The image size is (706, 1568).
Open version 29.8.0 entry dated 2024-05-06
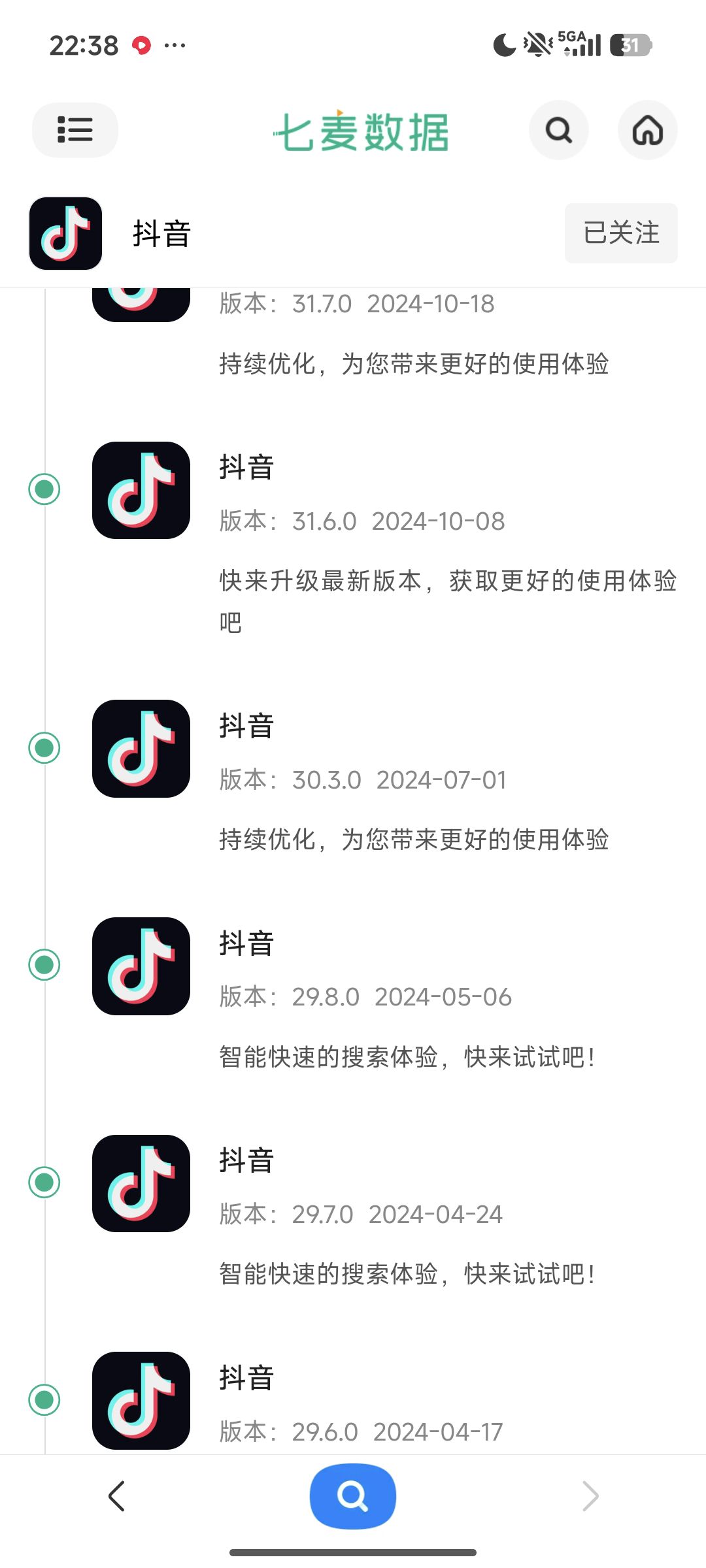[384, 995]
